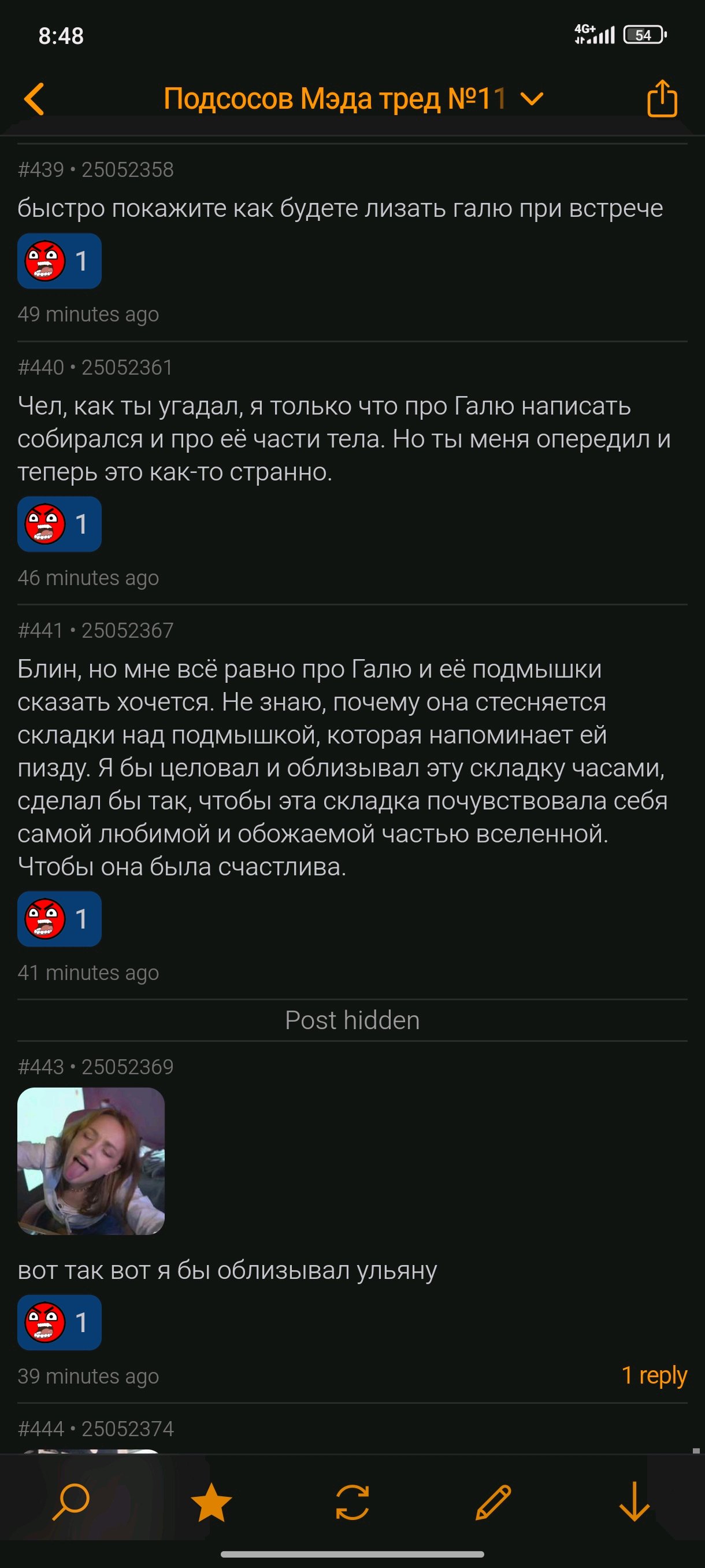Screen dimensions: 705x1568
Task: Reveal the hidden post
Action: 352,1020
